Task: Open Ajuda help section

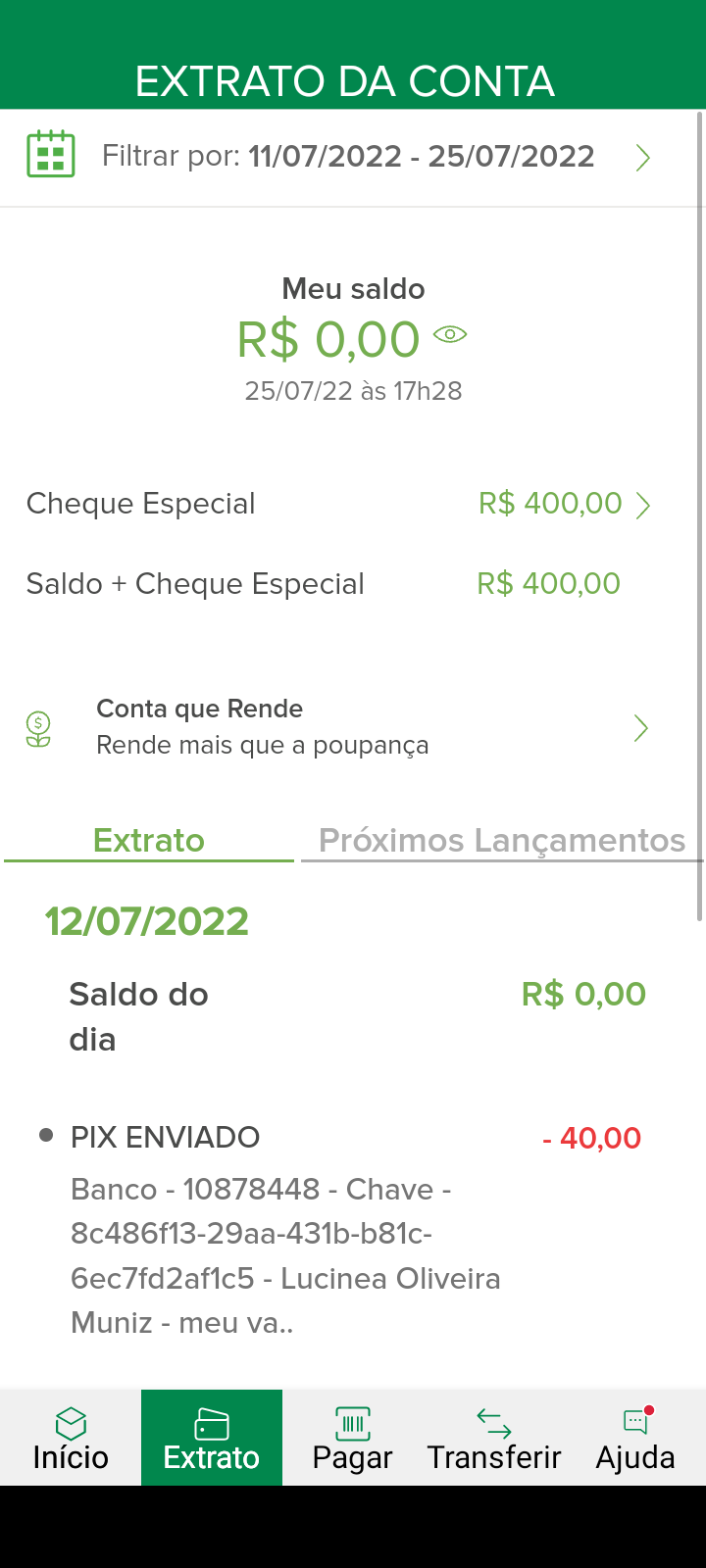Action: click(635, 1439)
